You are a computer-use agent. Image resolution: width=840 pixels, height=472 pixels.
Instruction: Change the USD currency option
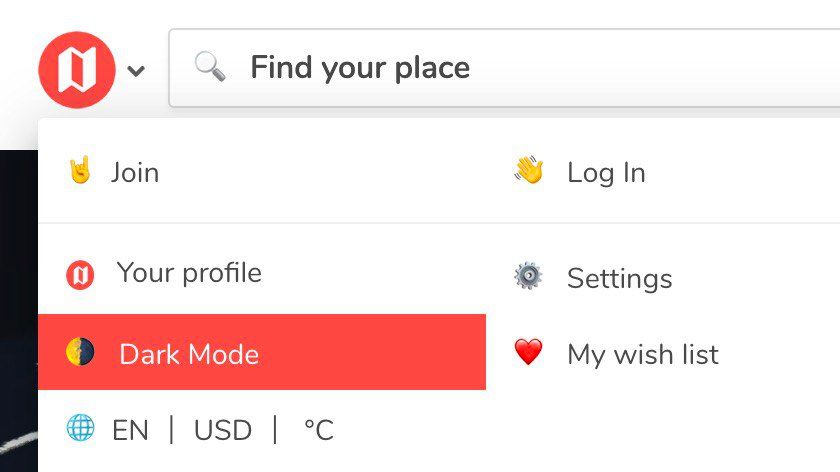point(222,431)
